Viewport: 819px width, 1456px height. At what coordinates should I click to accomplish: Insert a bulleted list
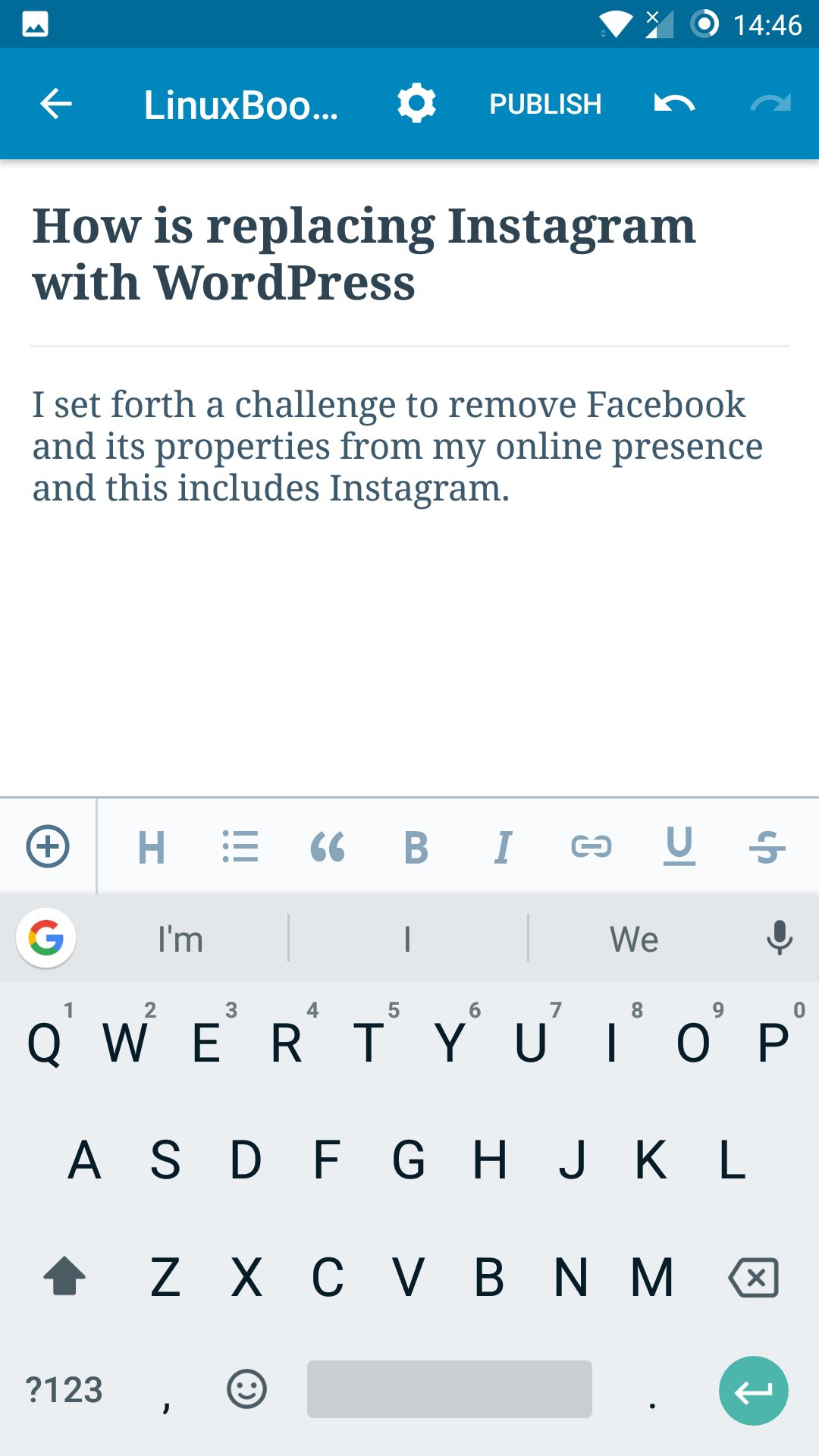(240, 846)
